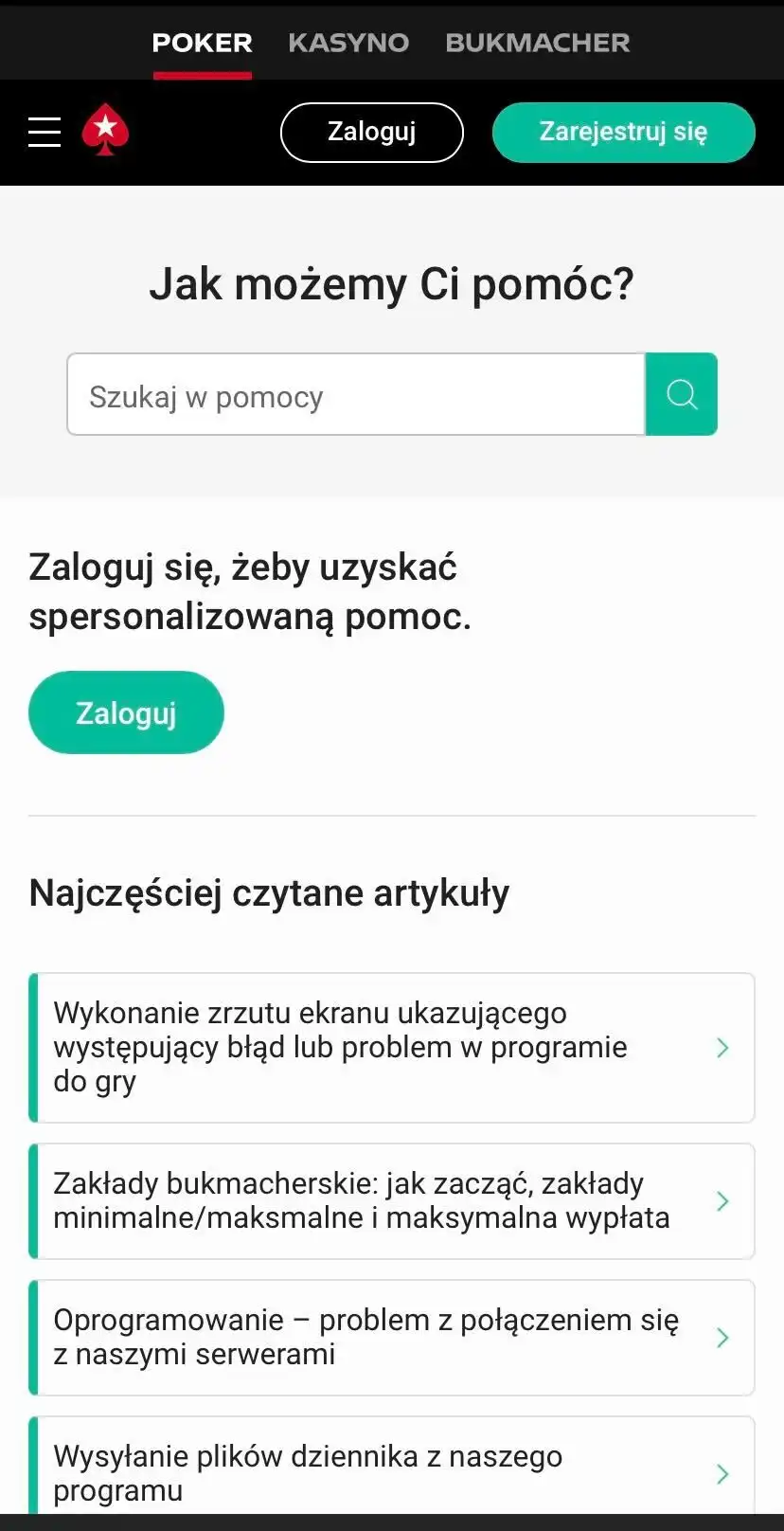
Task: Open Wysyłanie plików dziennika article
Action: click(x=392, y=1470)
